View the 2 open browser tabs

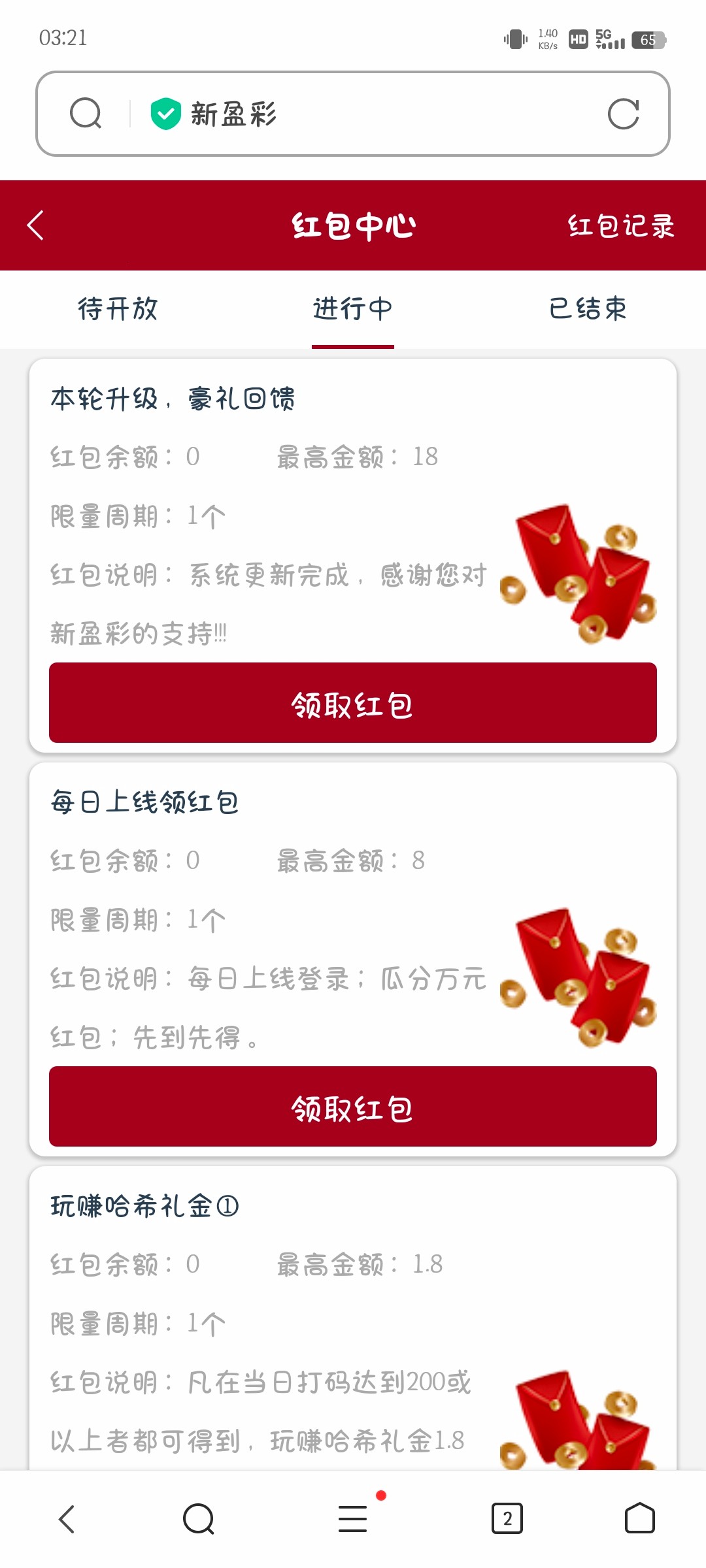click(507, 1518)
